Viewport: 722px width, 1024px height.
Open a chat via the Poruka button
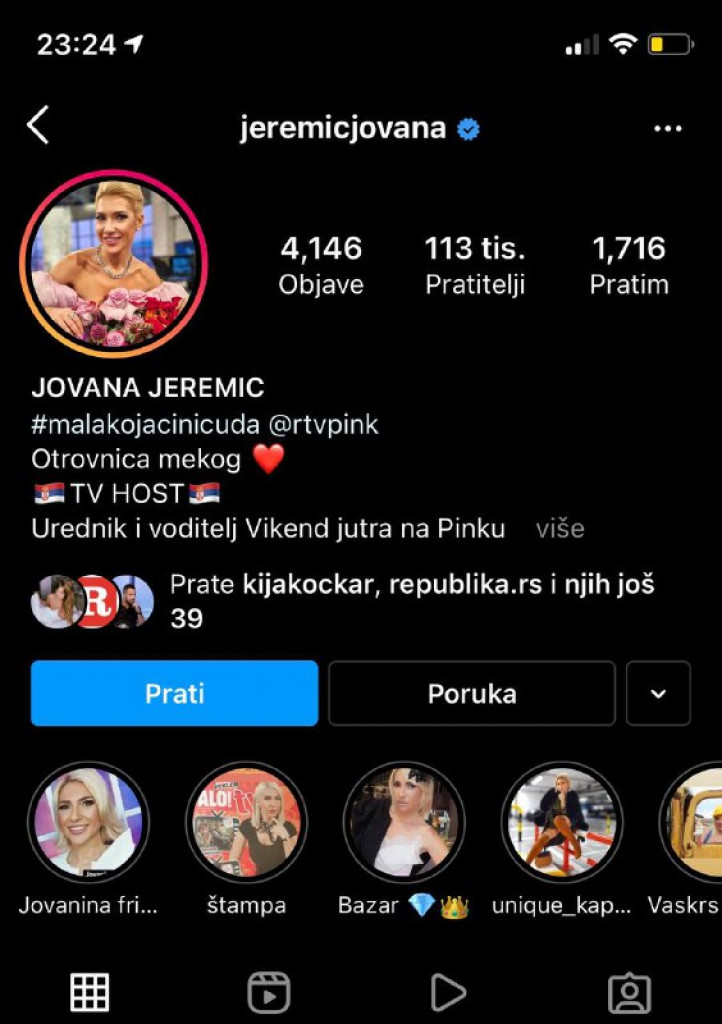coord(471,692)
